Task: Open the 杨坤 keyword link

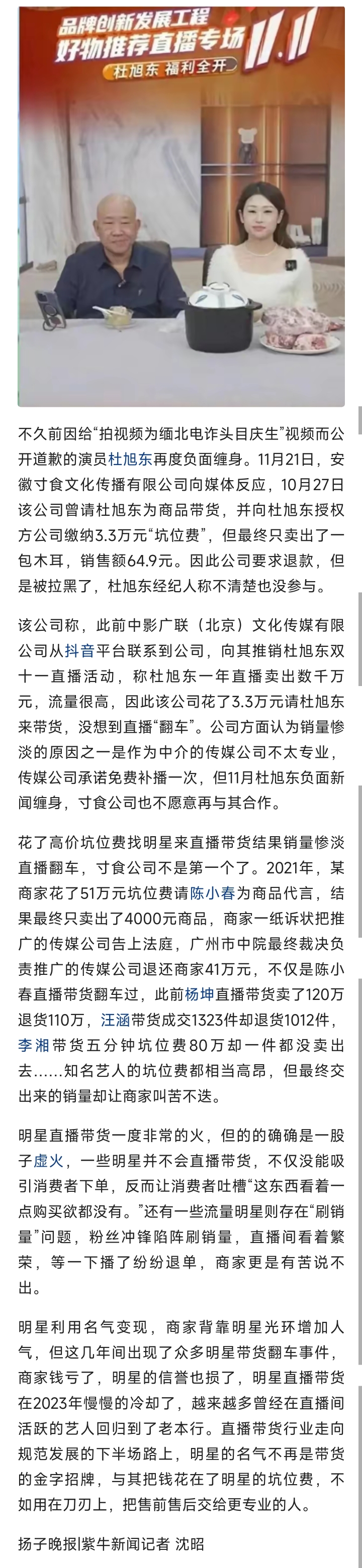Action: coord(199,994)
